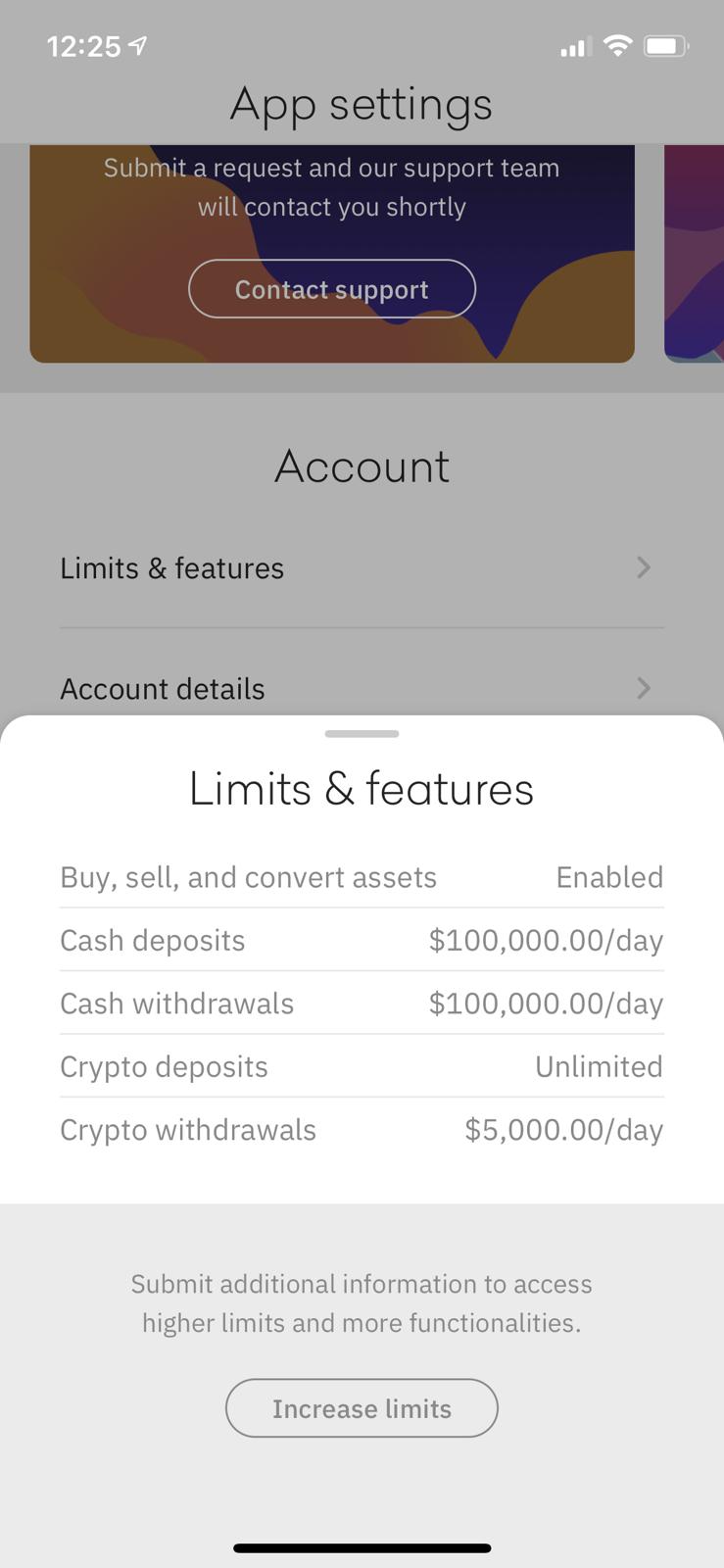
Task: Tap the battery indicator icon
Action: 664,46
